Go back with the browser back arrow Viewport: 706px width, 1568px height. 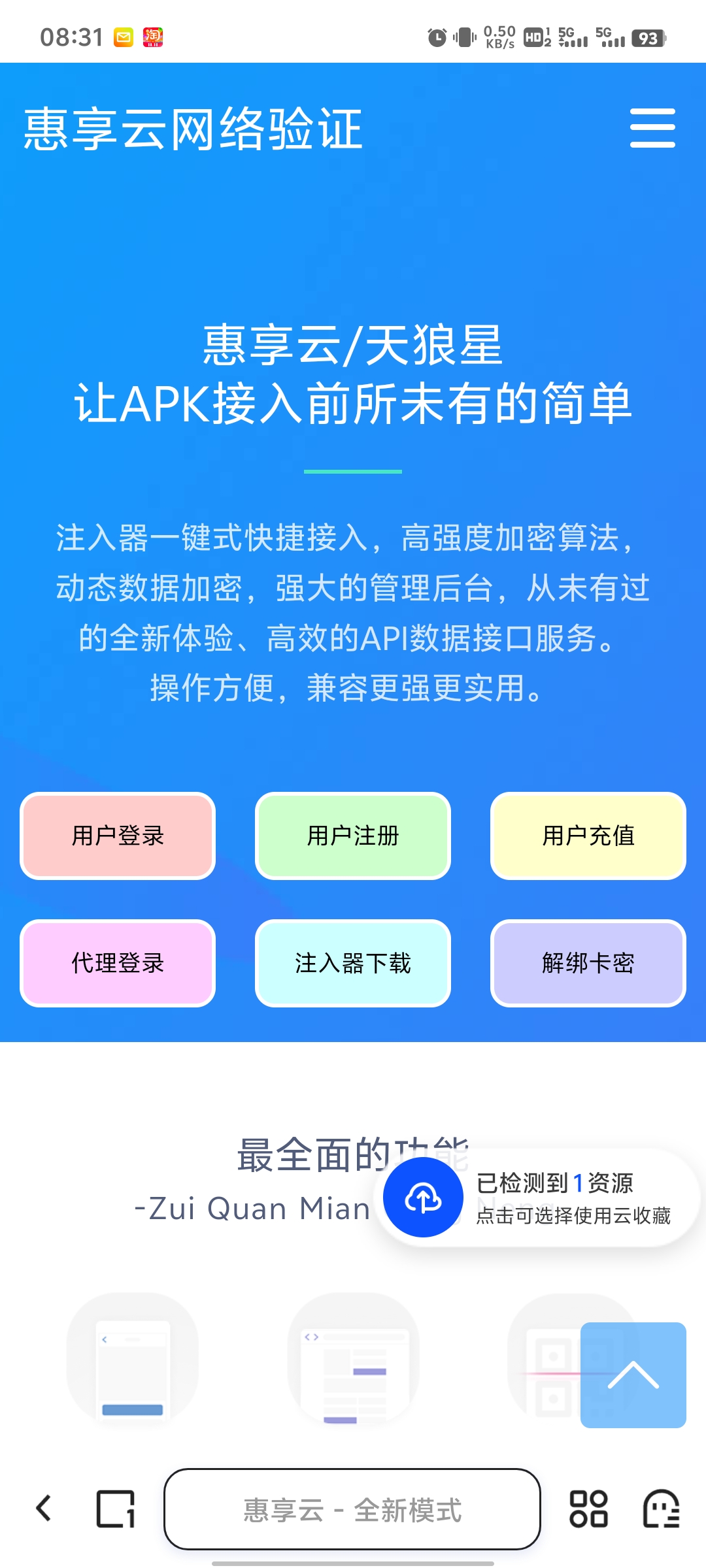pos(44,1509)
